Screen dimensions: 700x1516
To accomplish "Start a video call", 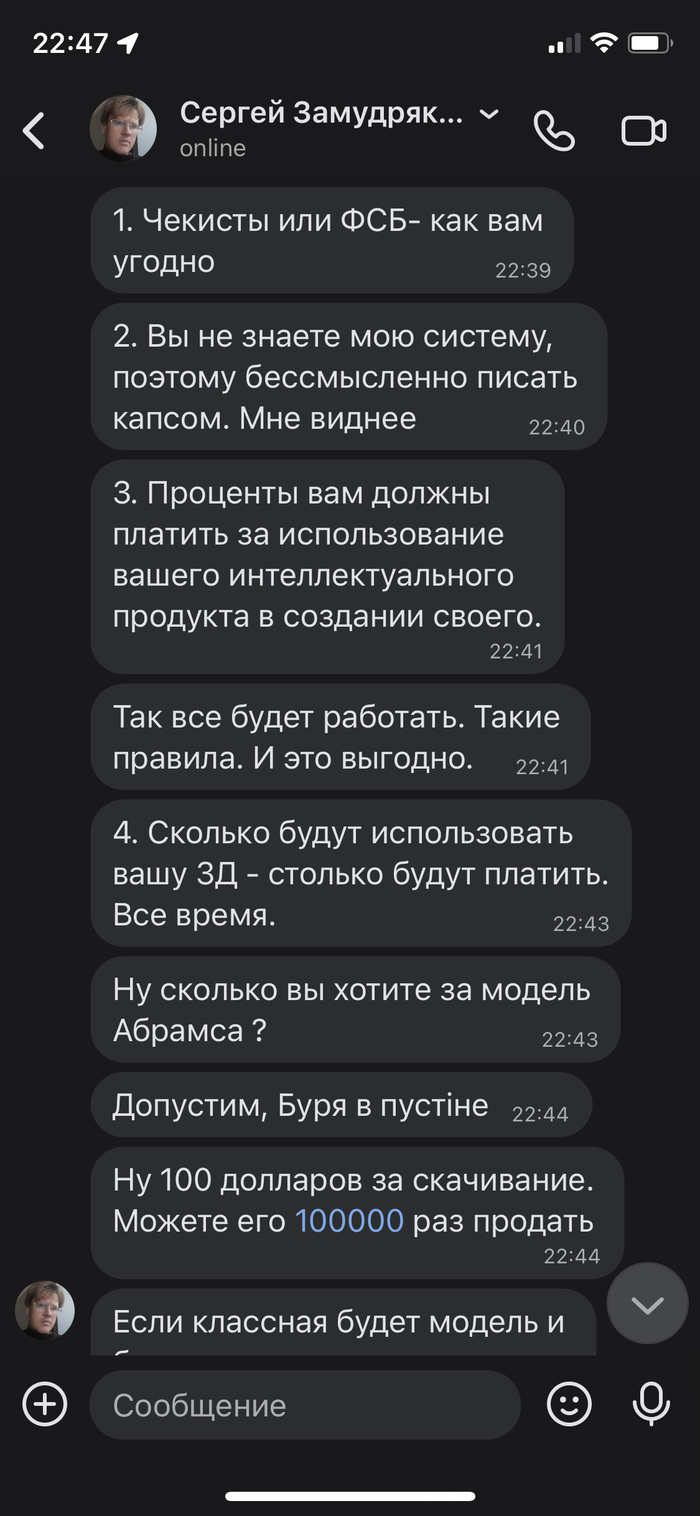I will pyautogui.click(x=643, y=131).
